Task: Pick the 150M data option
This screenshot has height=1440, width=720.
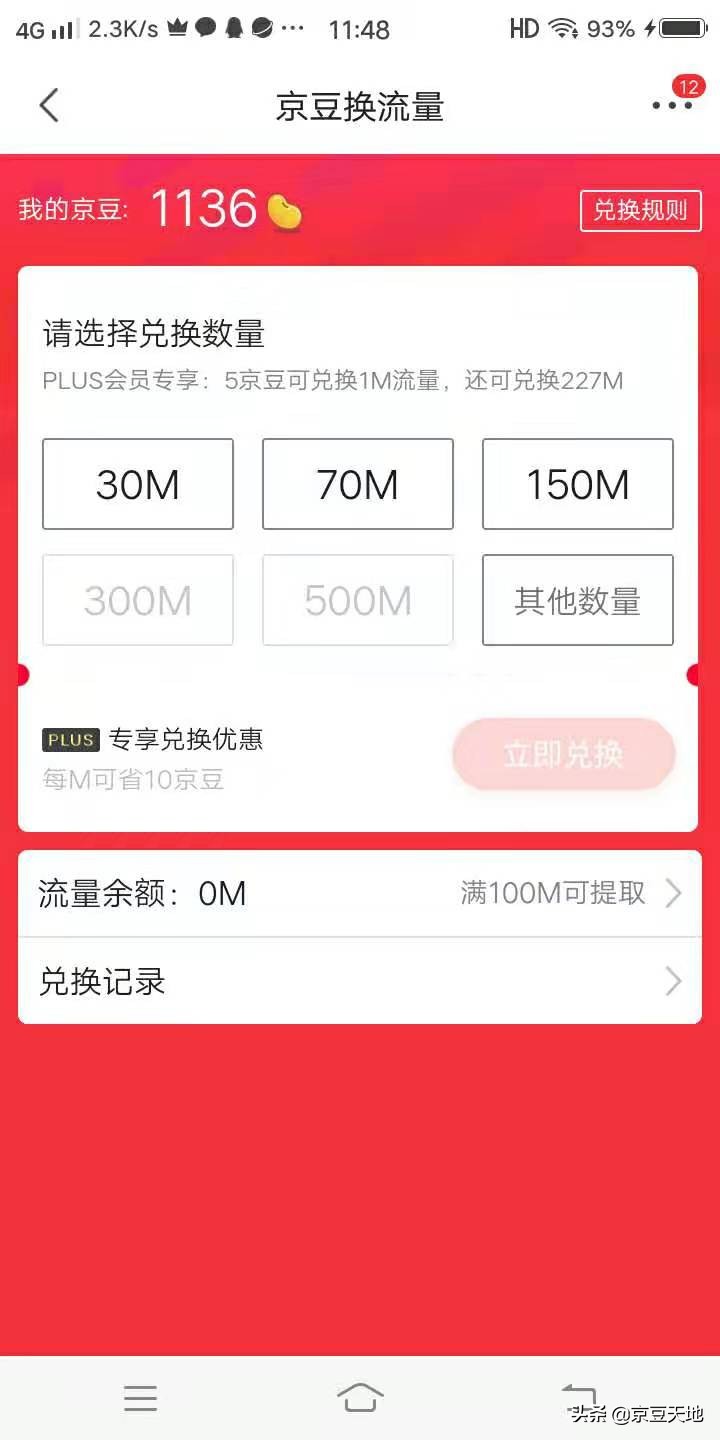Action: 578,484
